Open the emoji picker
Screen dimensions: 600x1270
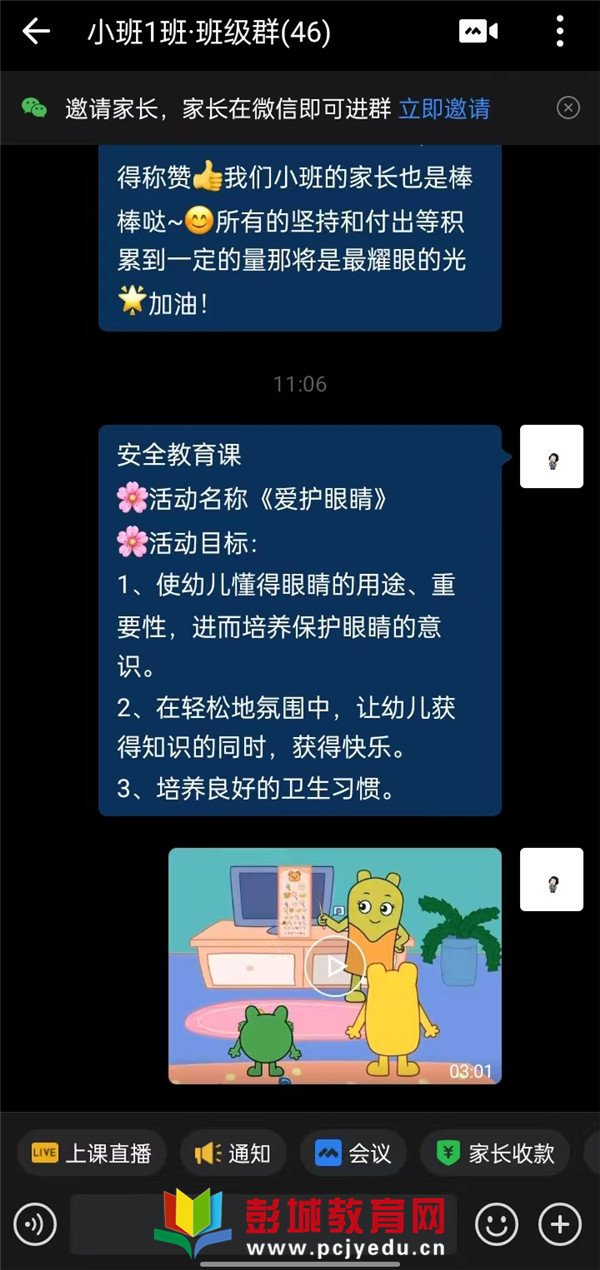coord(496,1223)
